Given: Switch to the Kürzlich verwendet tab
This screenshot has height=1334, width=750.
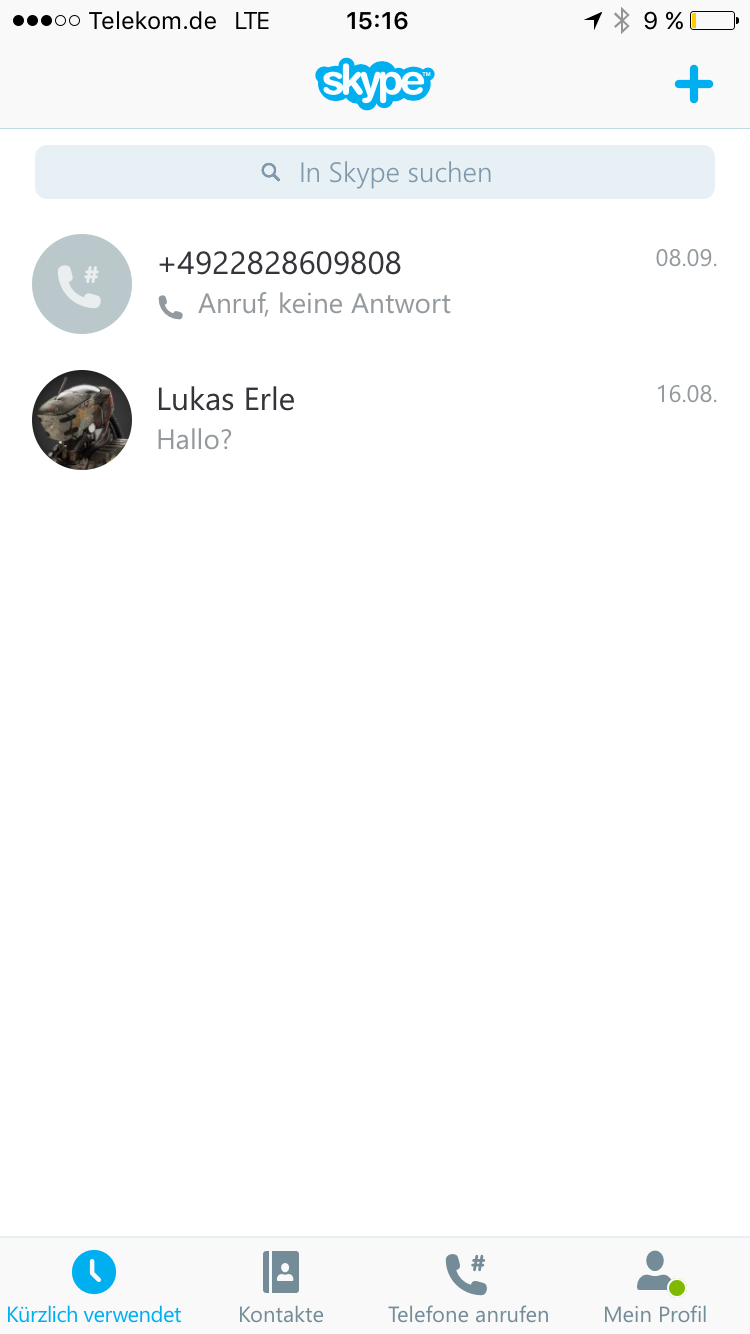Looking at the screenshot, I should coord(94,1286).
